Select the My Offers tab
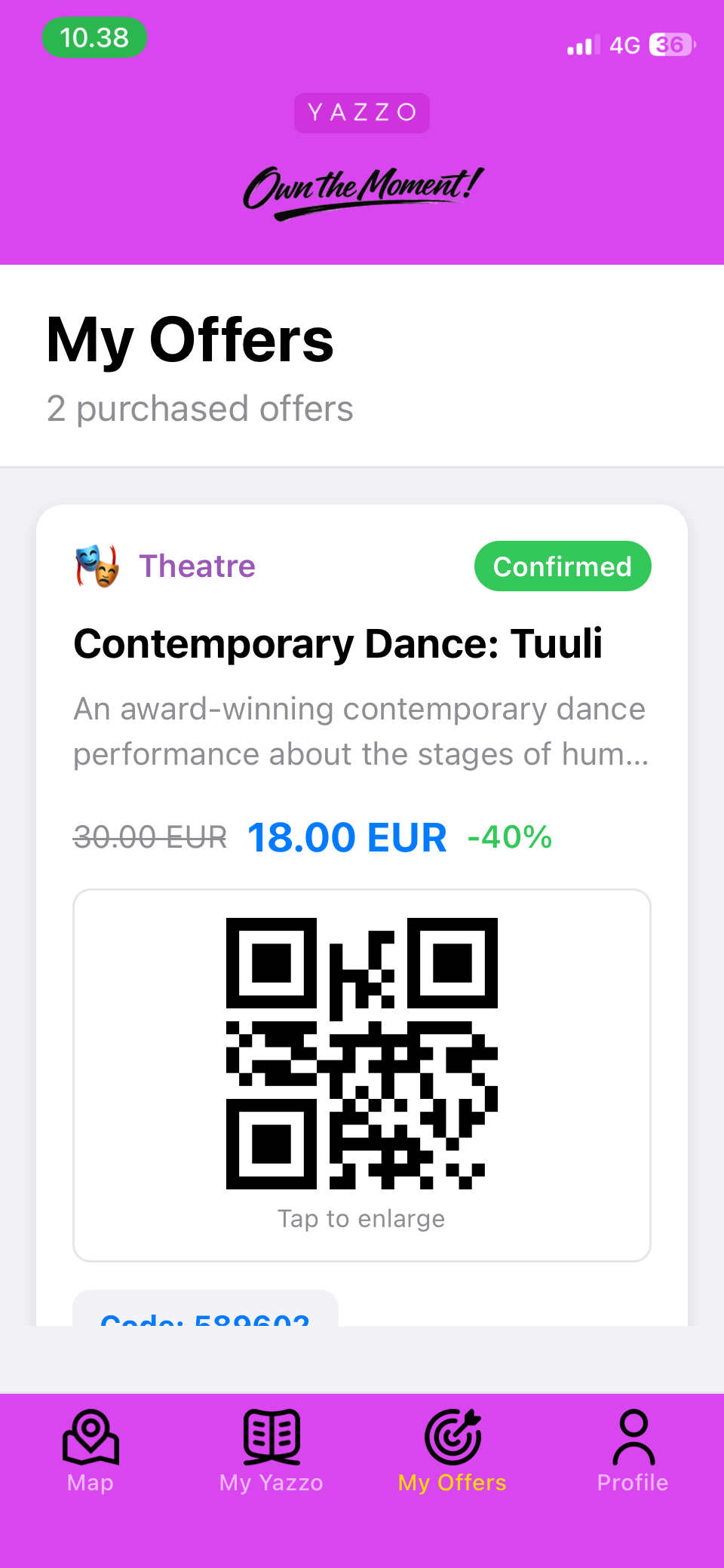Viewport: 724px width, 1568px height. click(x=452, y=1451)
